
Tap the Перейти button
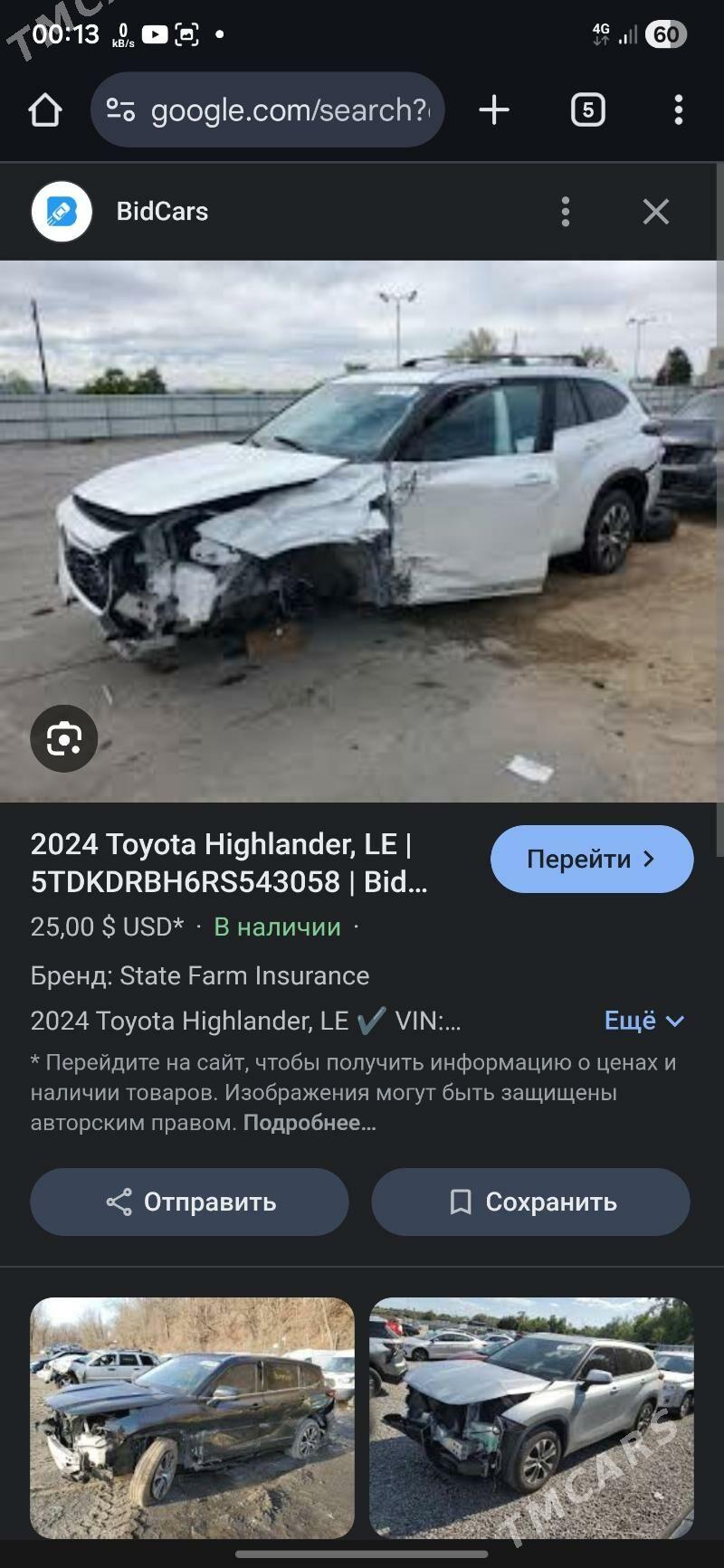tap(591, 859)
